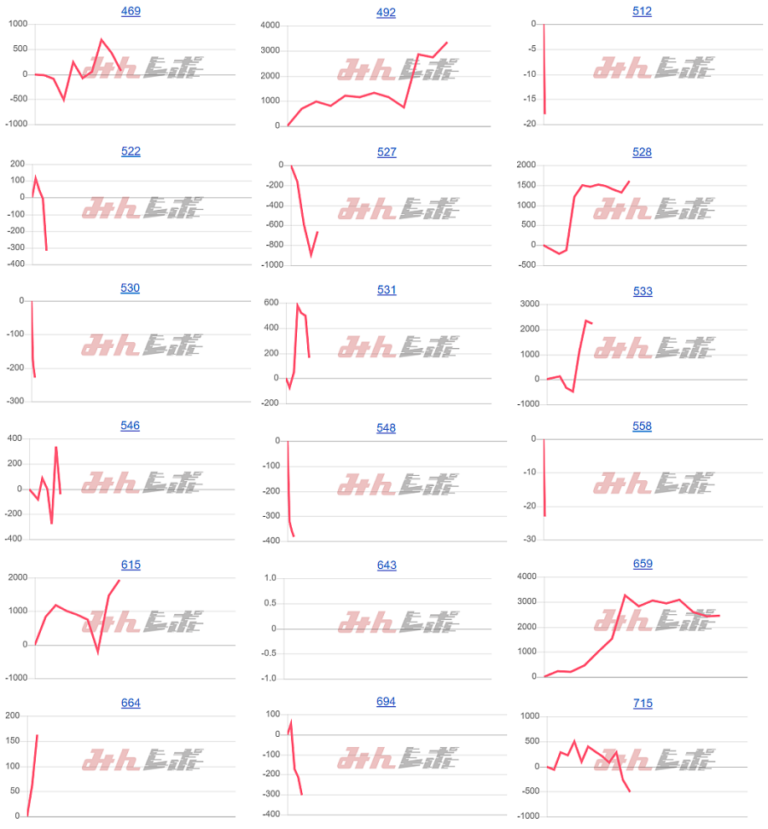The height and width of the screenshot is (829, 768).
Task: Open the 548 link
Action: pyautogui.click(x=386, y=428)
